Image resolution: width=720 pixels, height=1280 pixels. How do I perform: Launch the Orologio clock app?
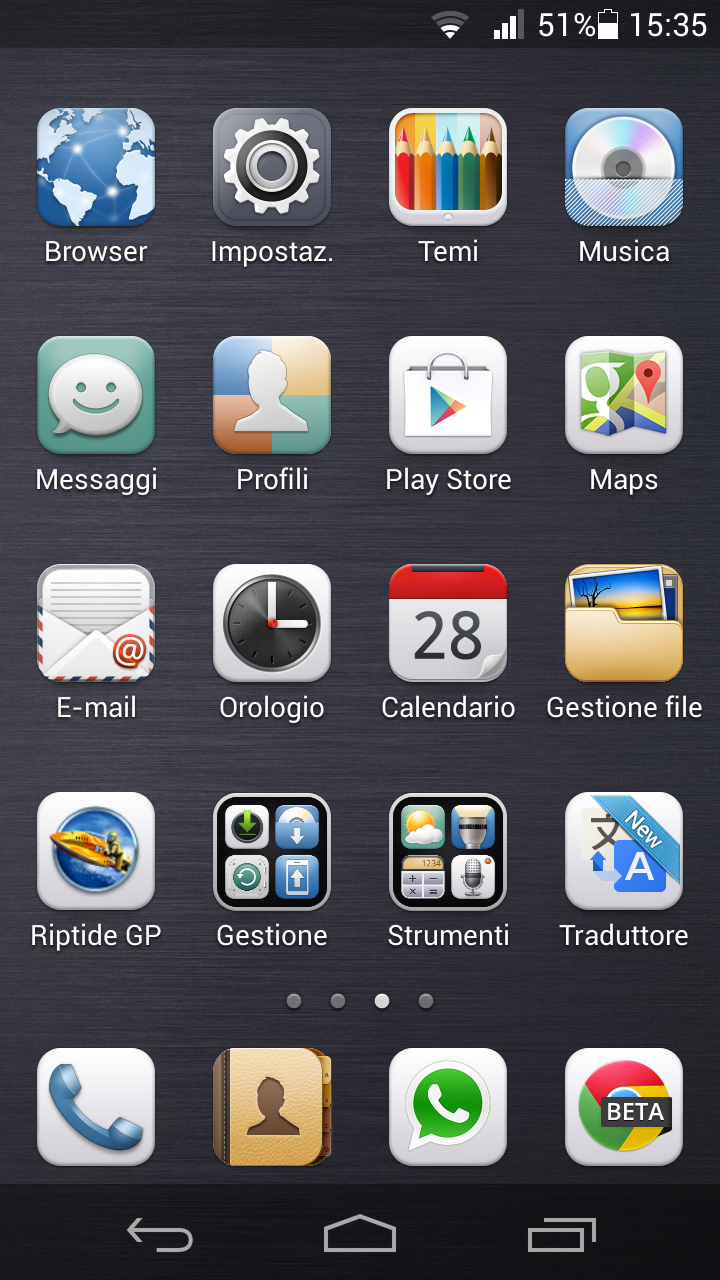272,624
